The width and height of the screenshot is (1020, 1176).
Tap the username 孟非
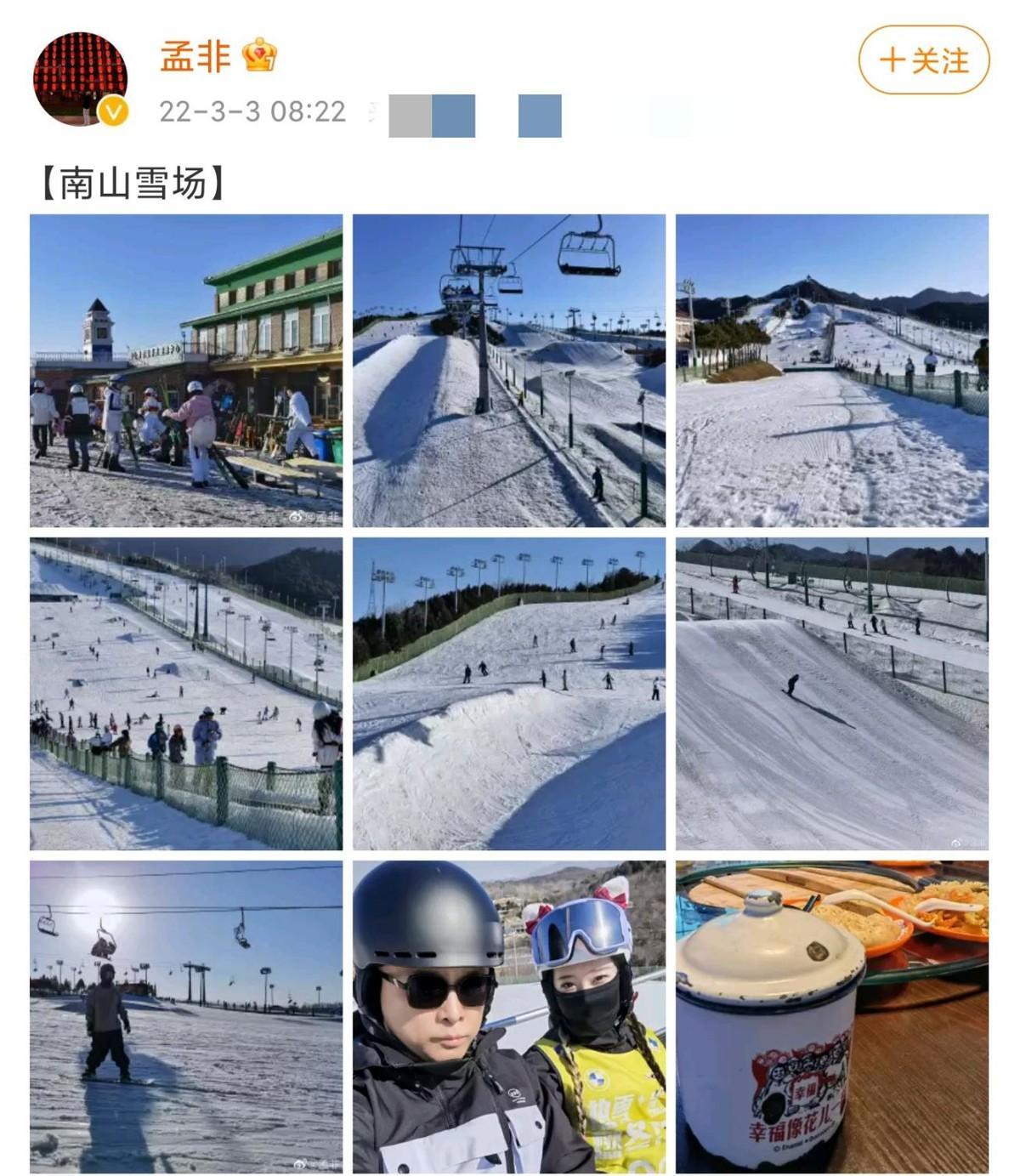click(x=195, y=56)
